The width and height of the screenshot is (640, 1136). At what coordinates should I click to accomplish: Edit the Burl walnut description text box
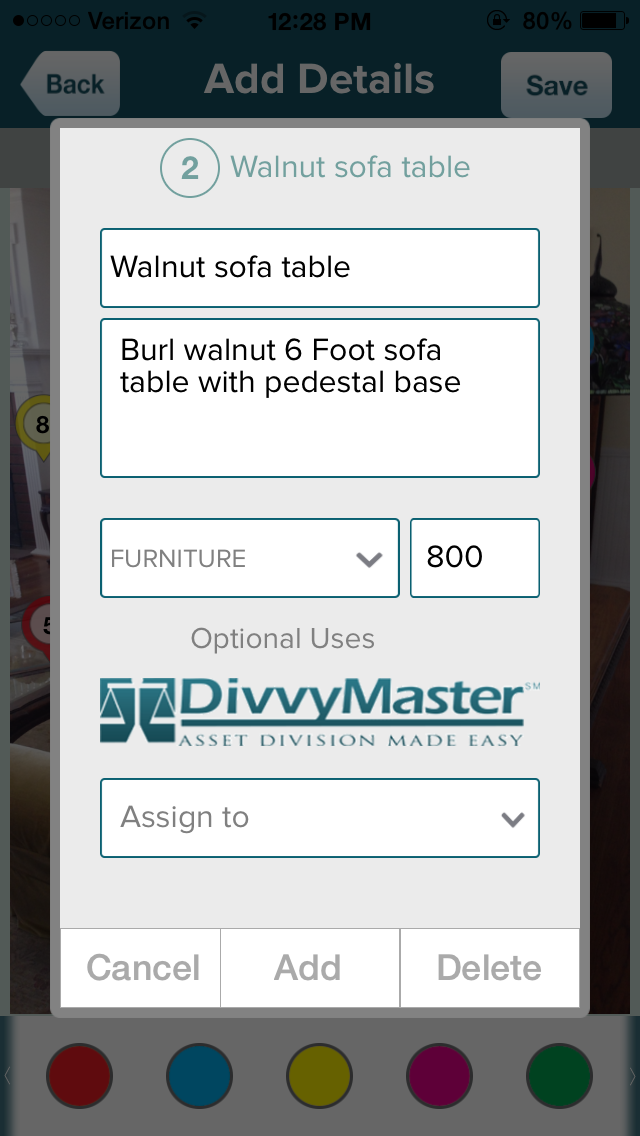[x=320, y=397]
